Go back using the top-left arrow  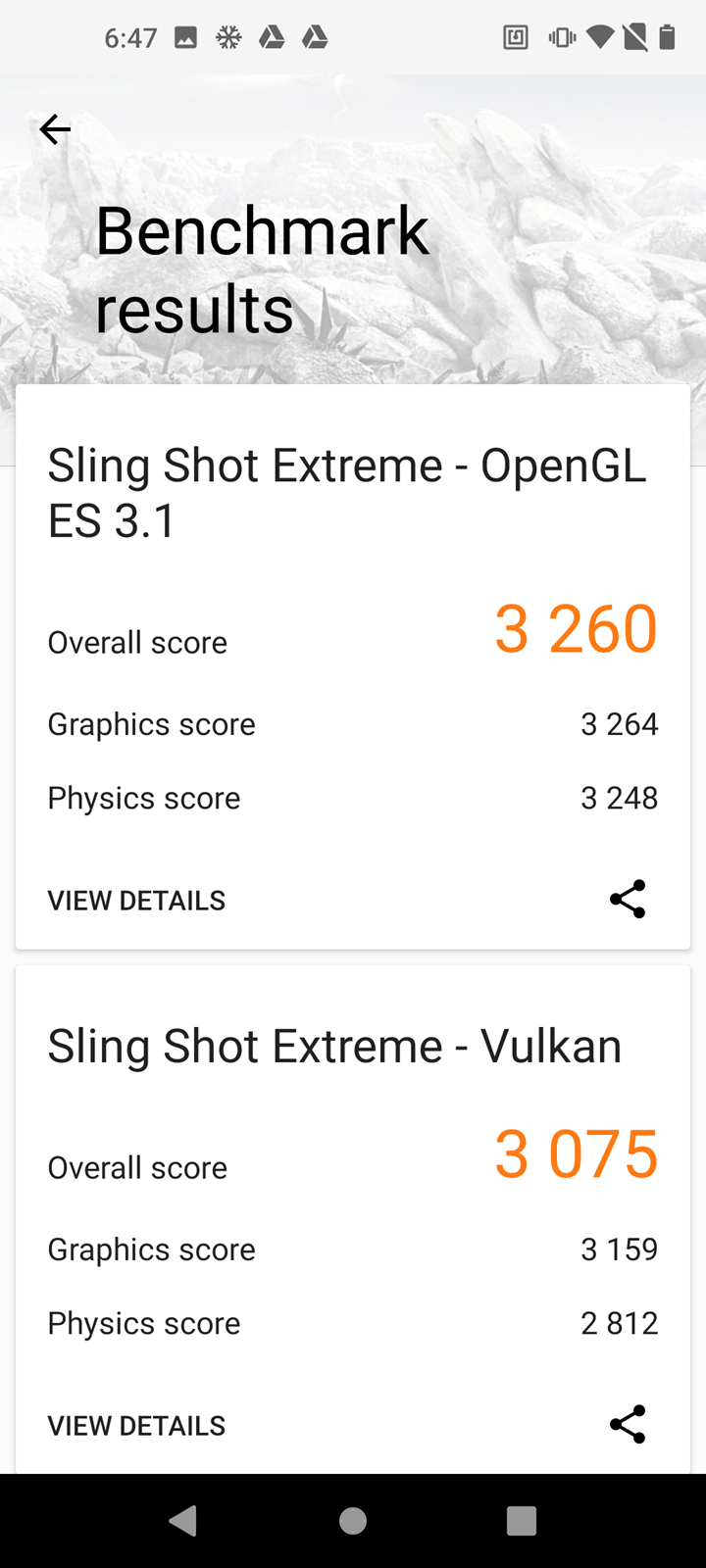pos(55,129)
